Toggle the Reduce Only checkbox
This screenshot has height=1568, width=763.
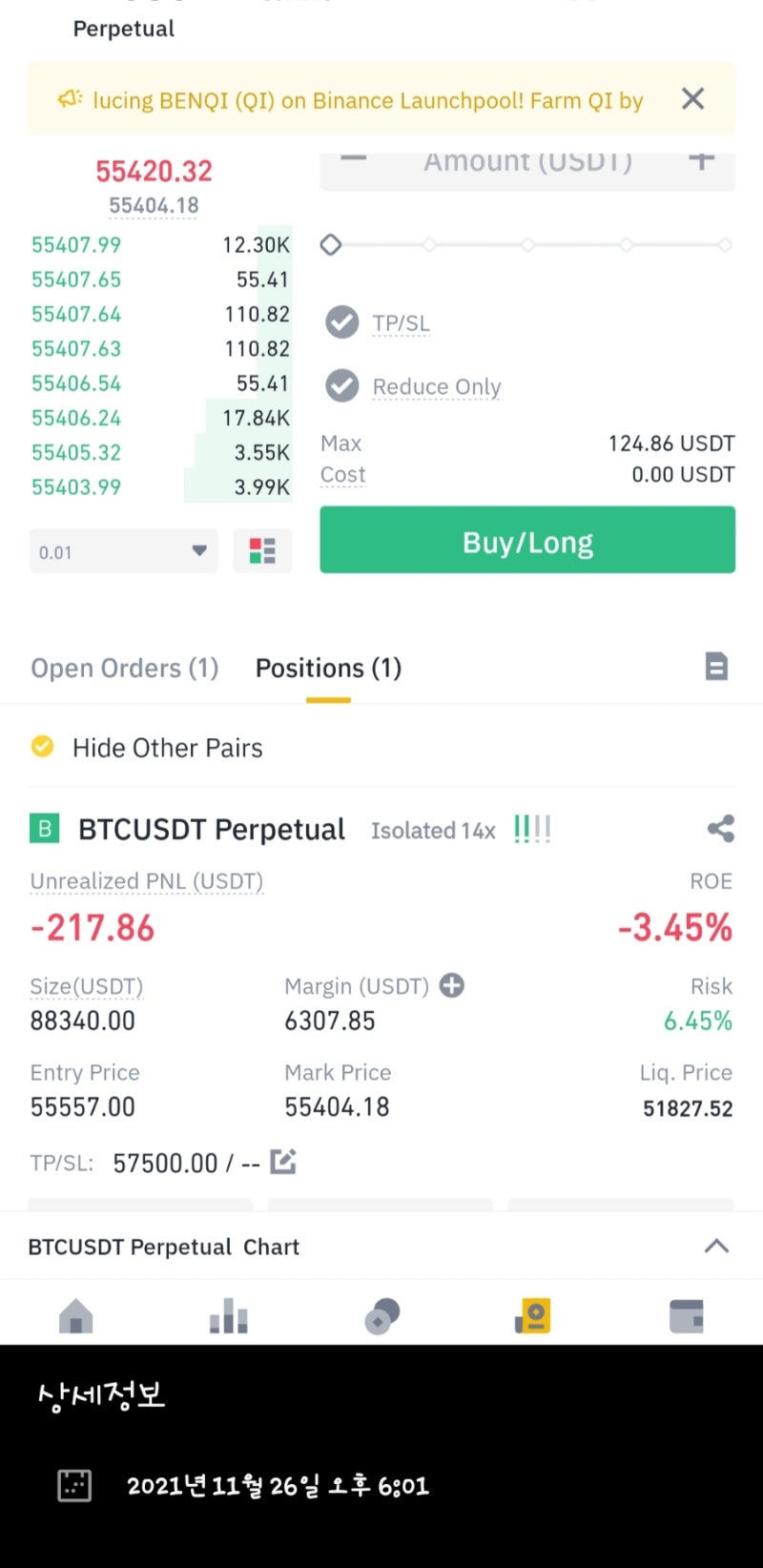coord(342,385)
